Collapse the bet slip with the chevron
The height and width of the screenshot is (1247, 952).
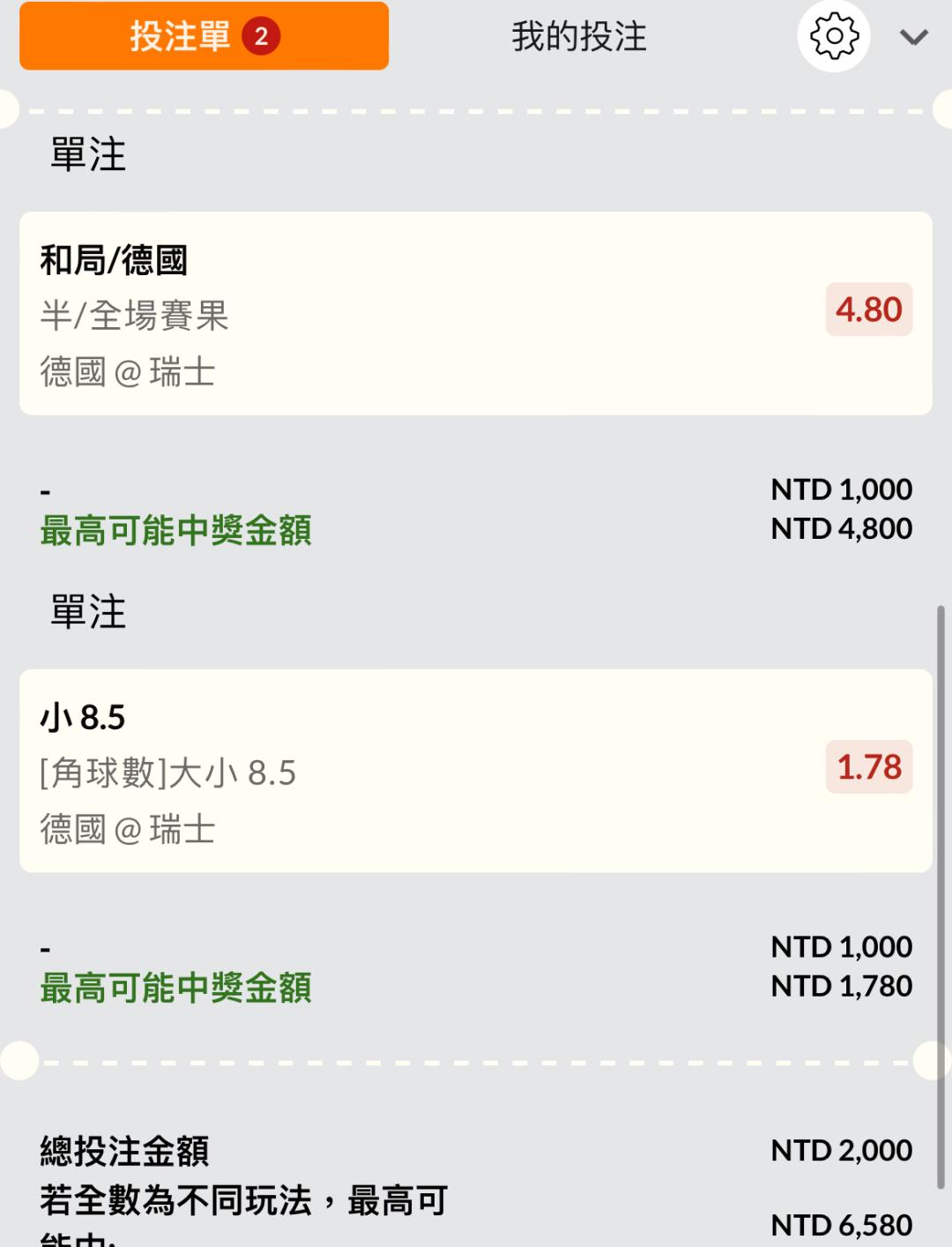(x=914, y=37)
